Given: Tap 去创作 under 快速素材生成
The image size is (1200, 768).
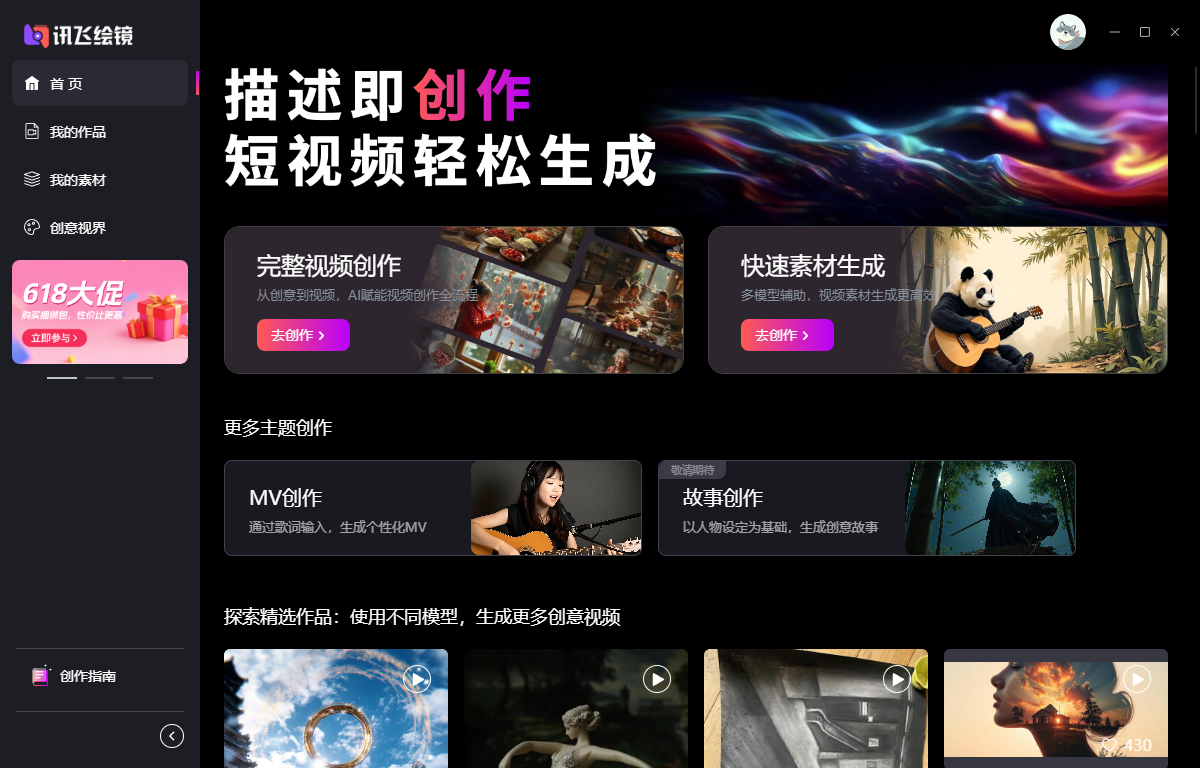Looking at the screenshot, I should click(x=787, y=335).
